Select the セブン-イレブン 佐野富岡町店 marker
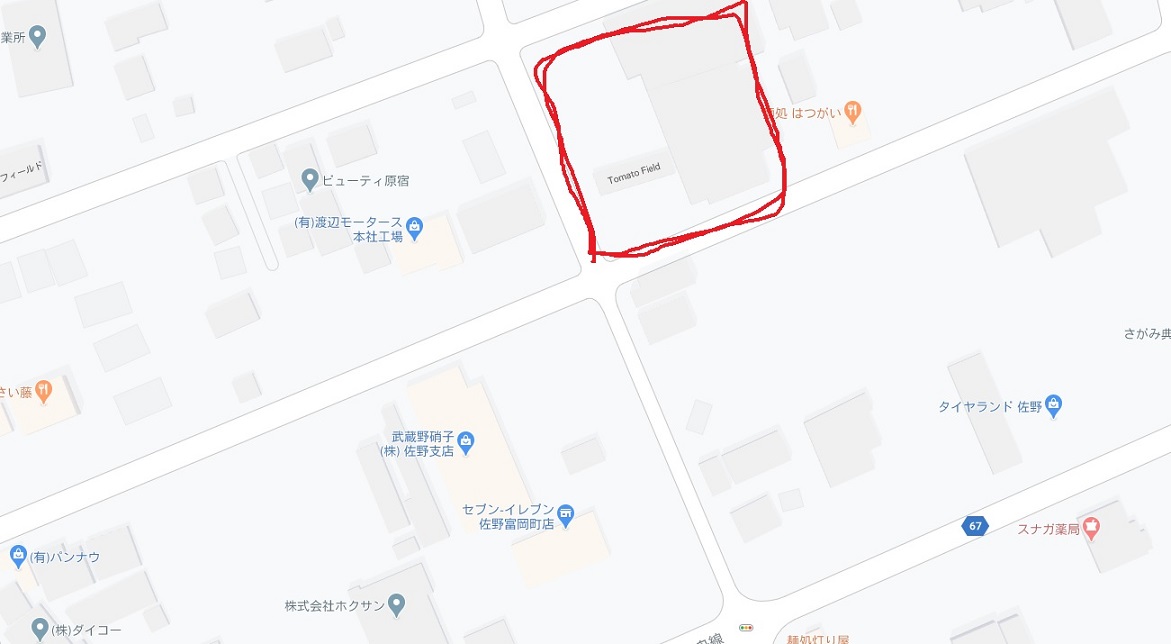The image size is (1171, 644). [x=566, y=515]
